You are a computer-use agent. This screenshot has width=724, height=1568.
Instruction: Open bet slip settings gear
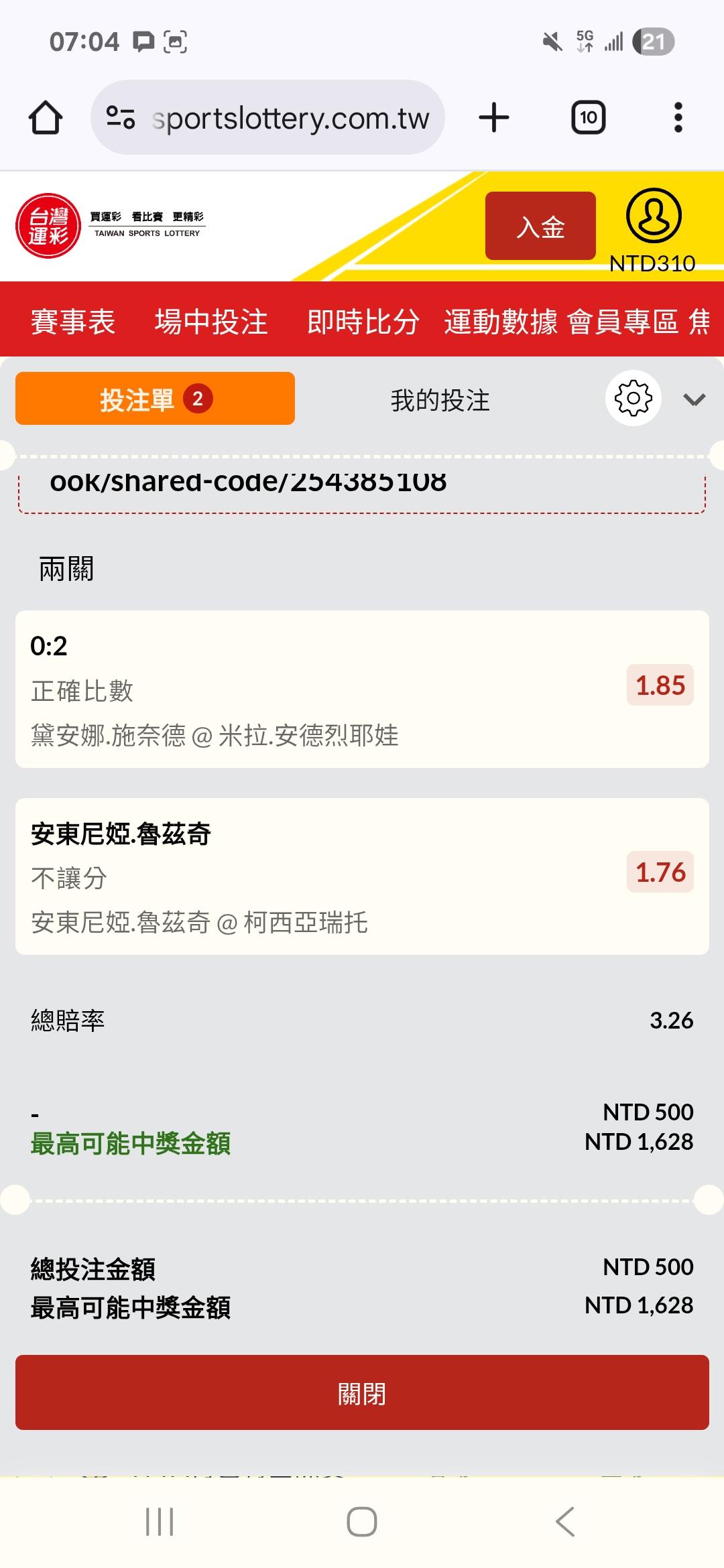[x=633, y=398]
